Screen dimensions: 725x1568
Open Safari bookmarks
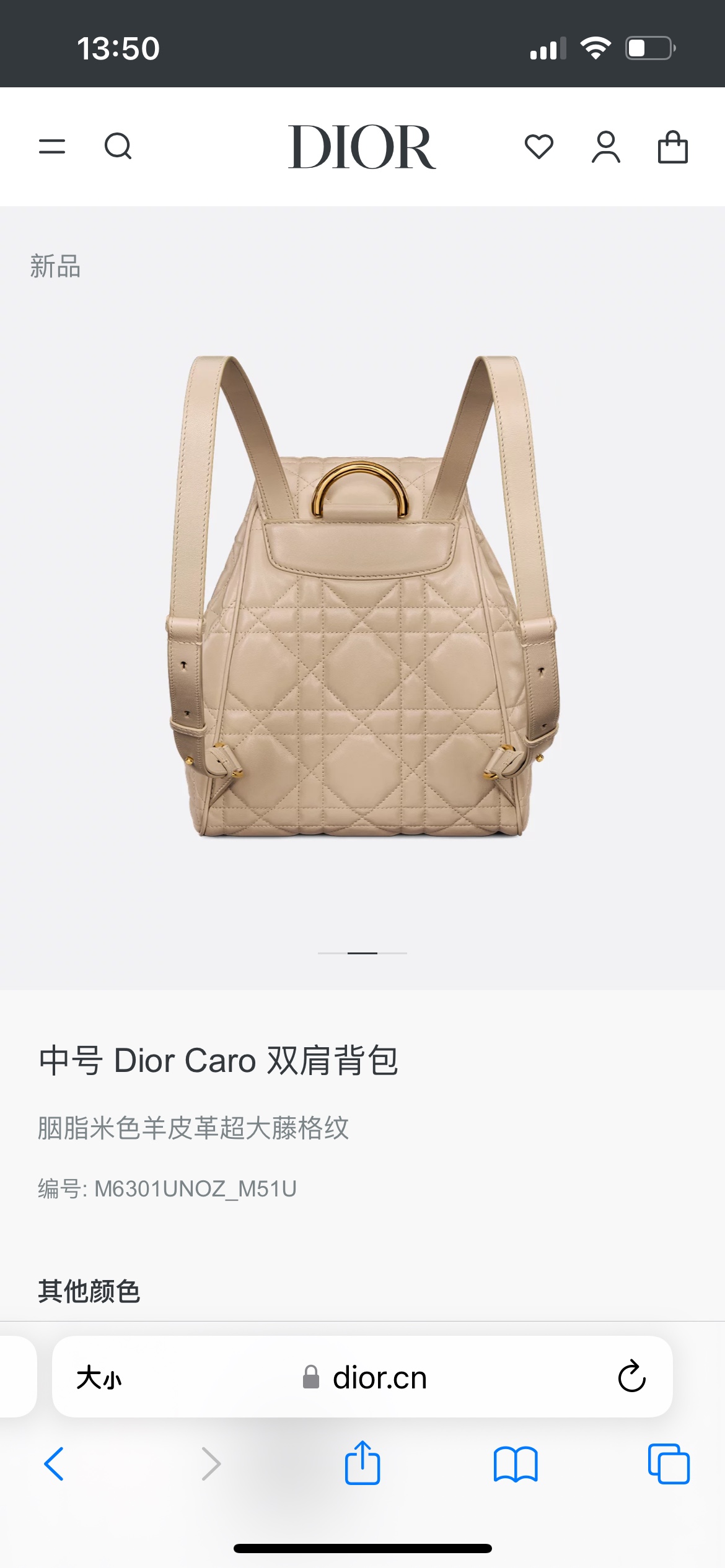coord(516,1464)
